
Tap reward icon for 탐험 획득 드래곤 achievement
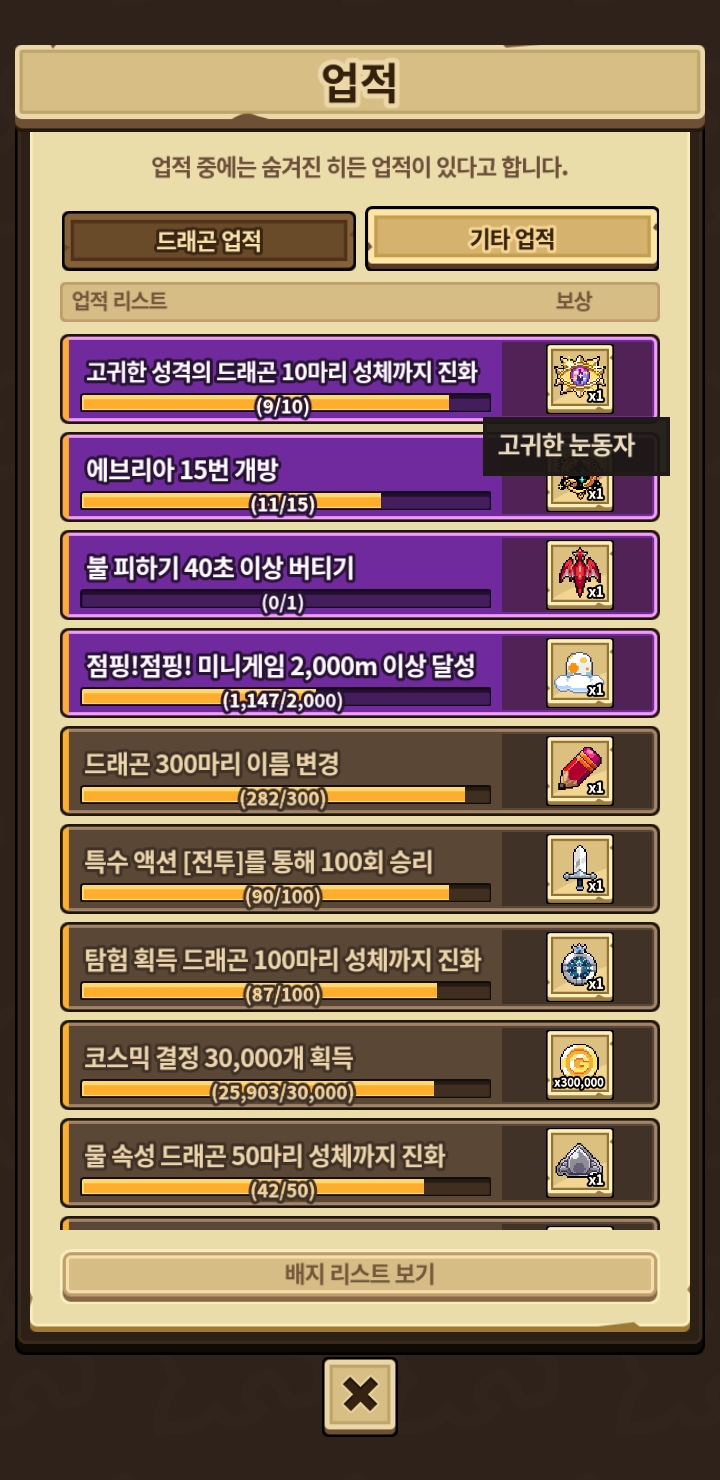click(x=580, y=966)
